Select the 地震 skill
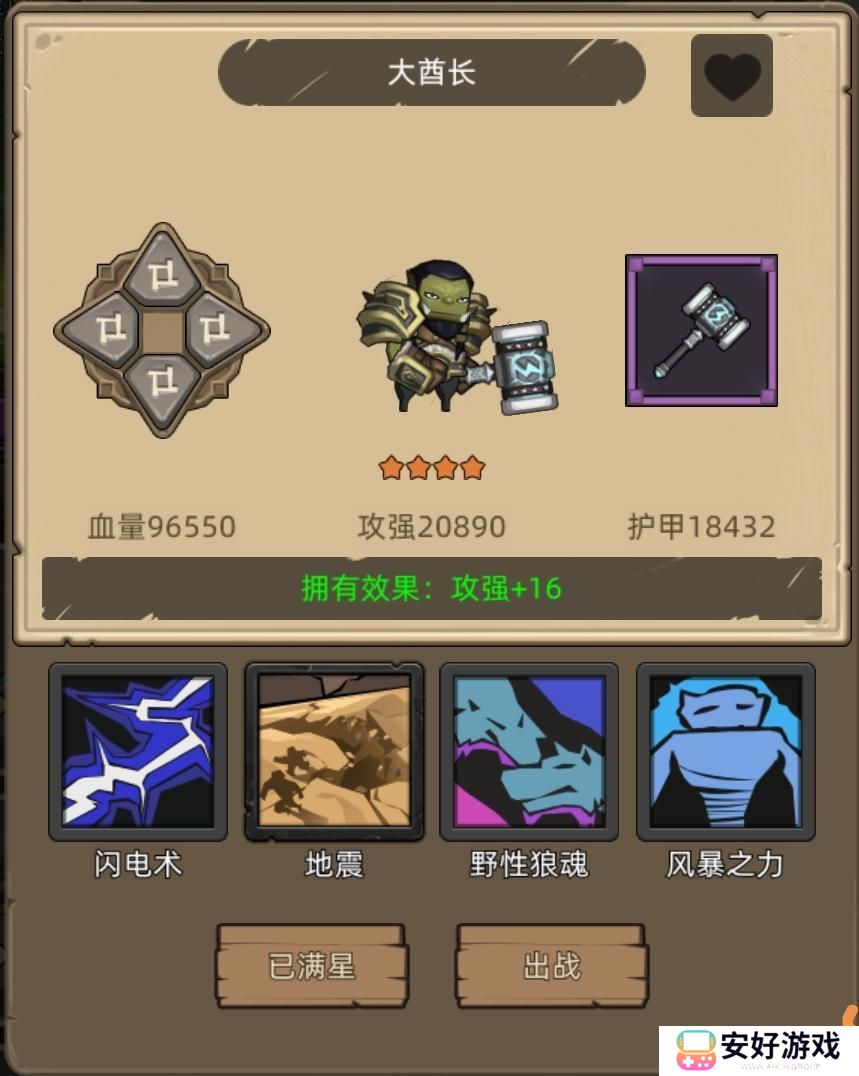 [334, 752]
